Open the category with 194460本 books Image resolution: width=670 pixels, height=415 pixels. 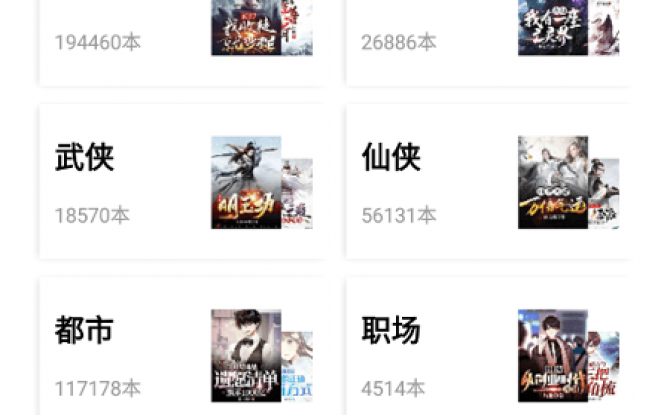[x=180, y=40]
